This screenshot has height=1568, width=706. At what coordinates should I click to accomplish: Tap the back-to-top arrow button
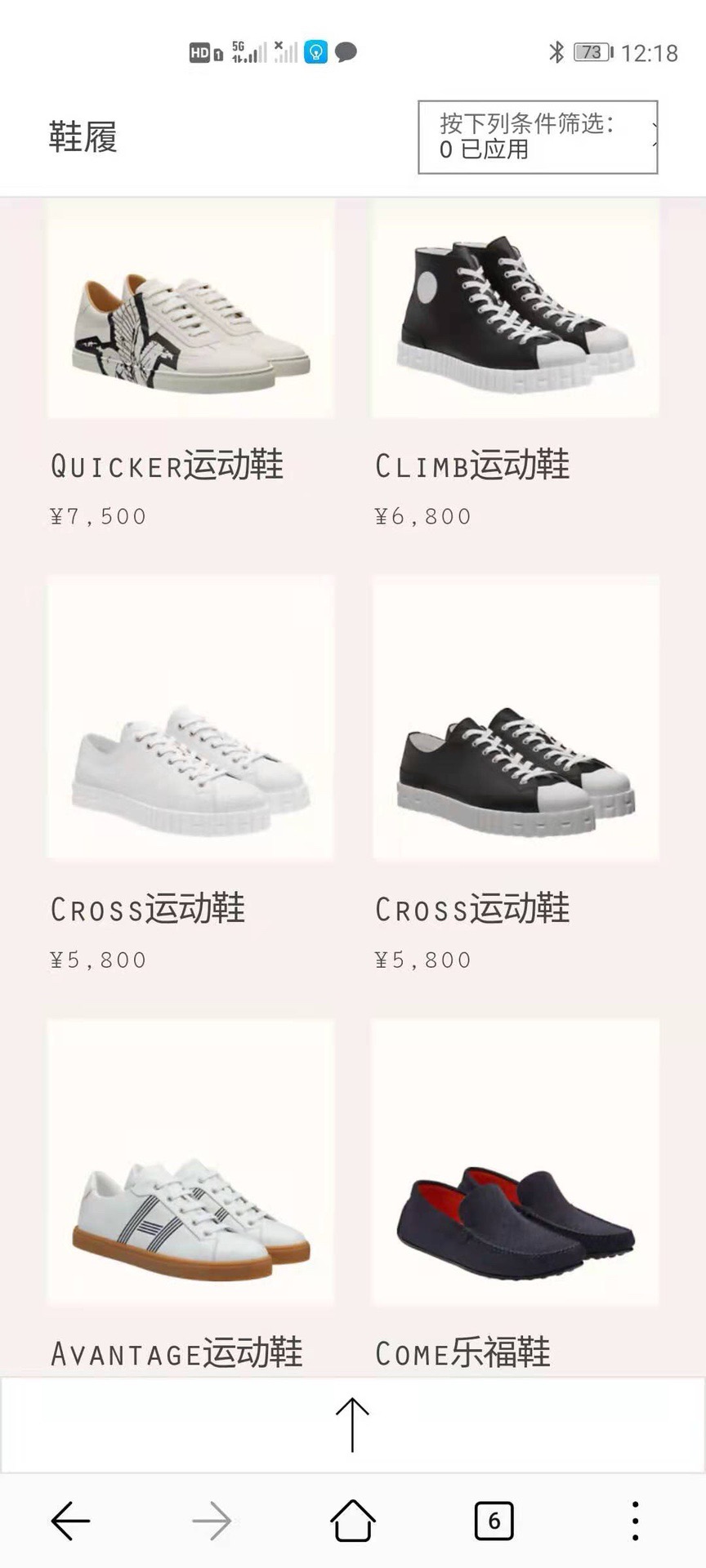(x=352, y=1425)
